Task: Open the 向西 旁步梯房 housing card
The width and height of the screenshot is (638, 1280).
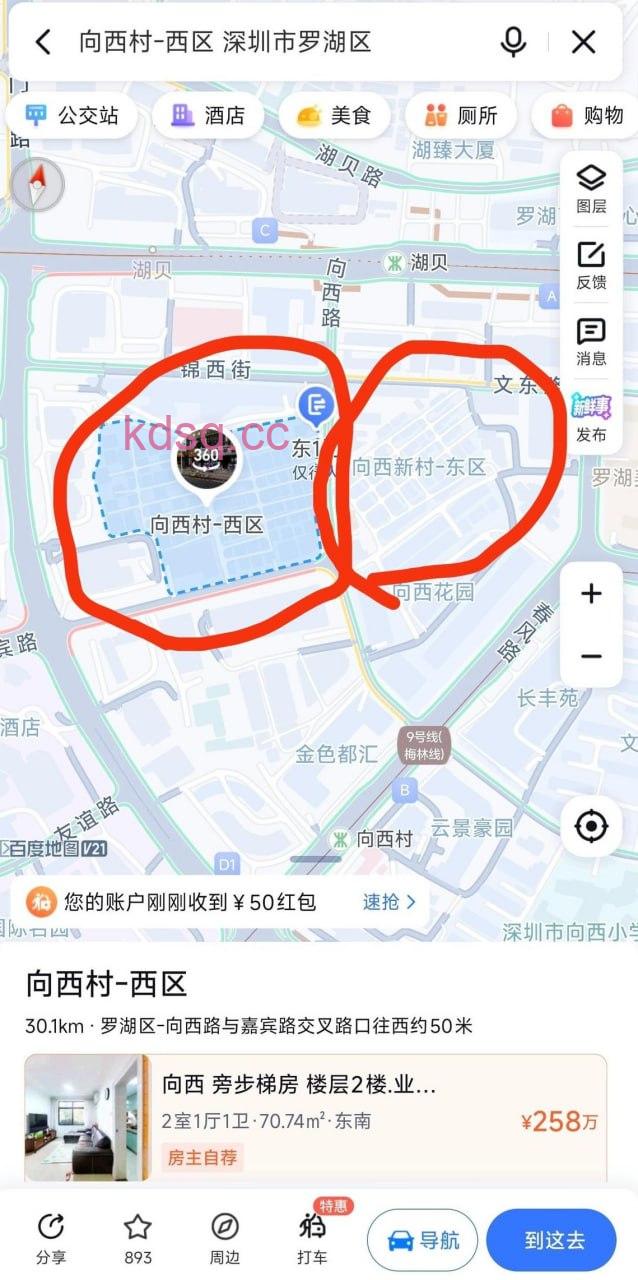Action: tap(315, 1120)
